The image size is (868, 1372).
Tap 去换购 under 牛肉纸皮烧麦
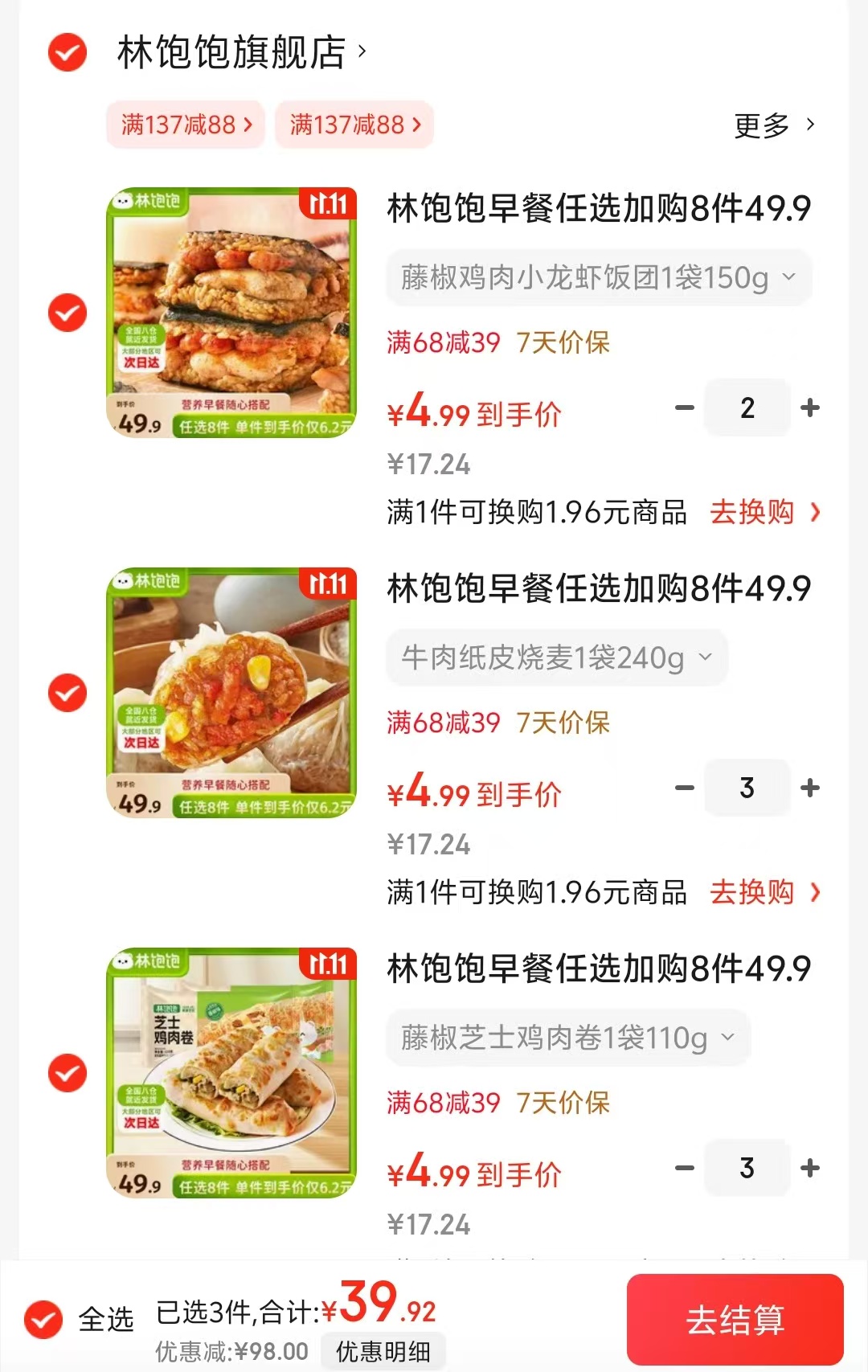764,892
